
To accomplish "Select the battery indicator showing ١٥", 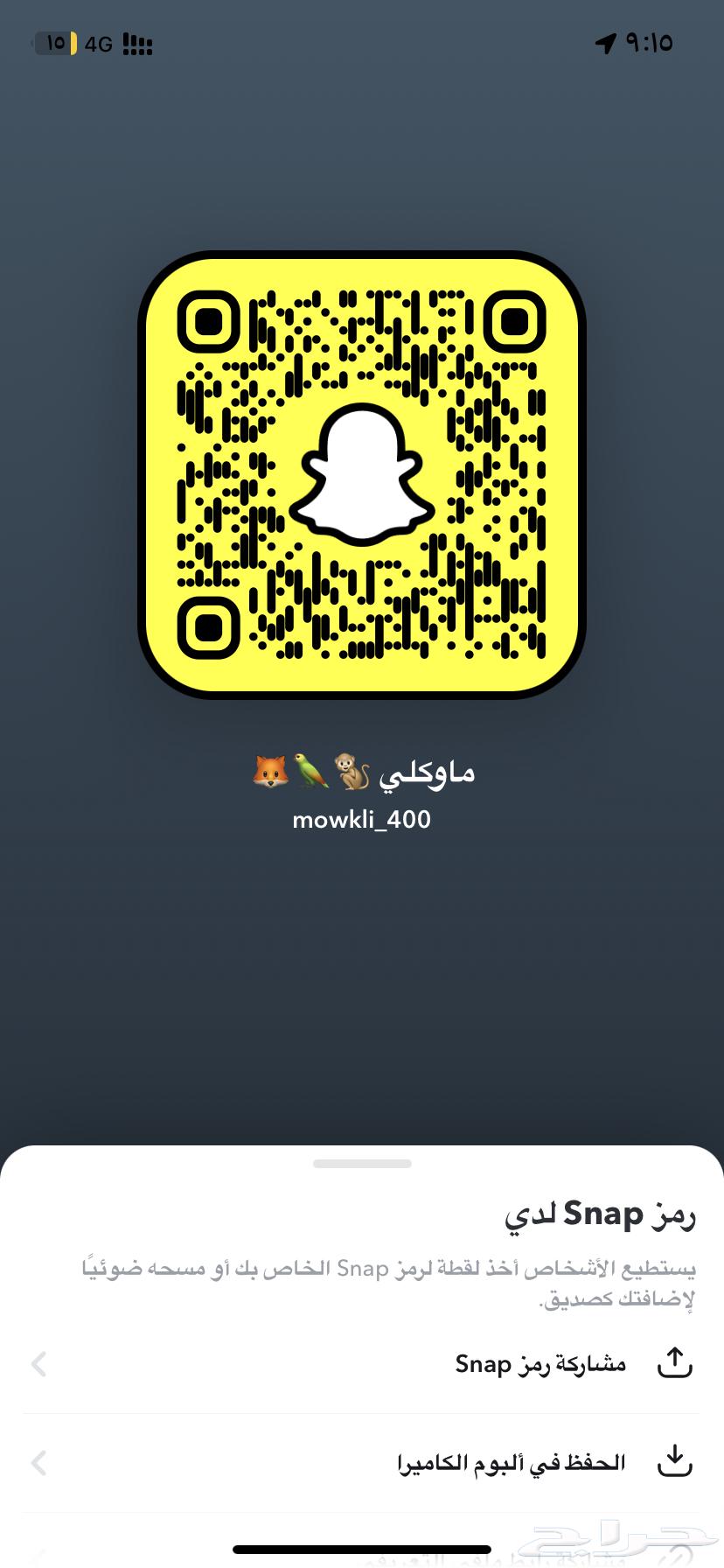I will [53, 43].
